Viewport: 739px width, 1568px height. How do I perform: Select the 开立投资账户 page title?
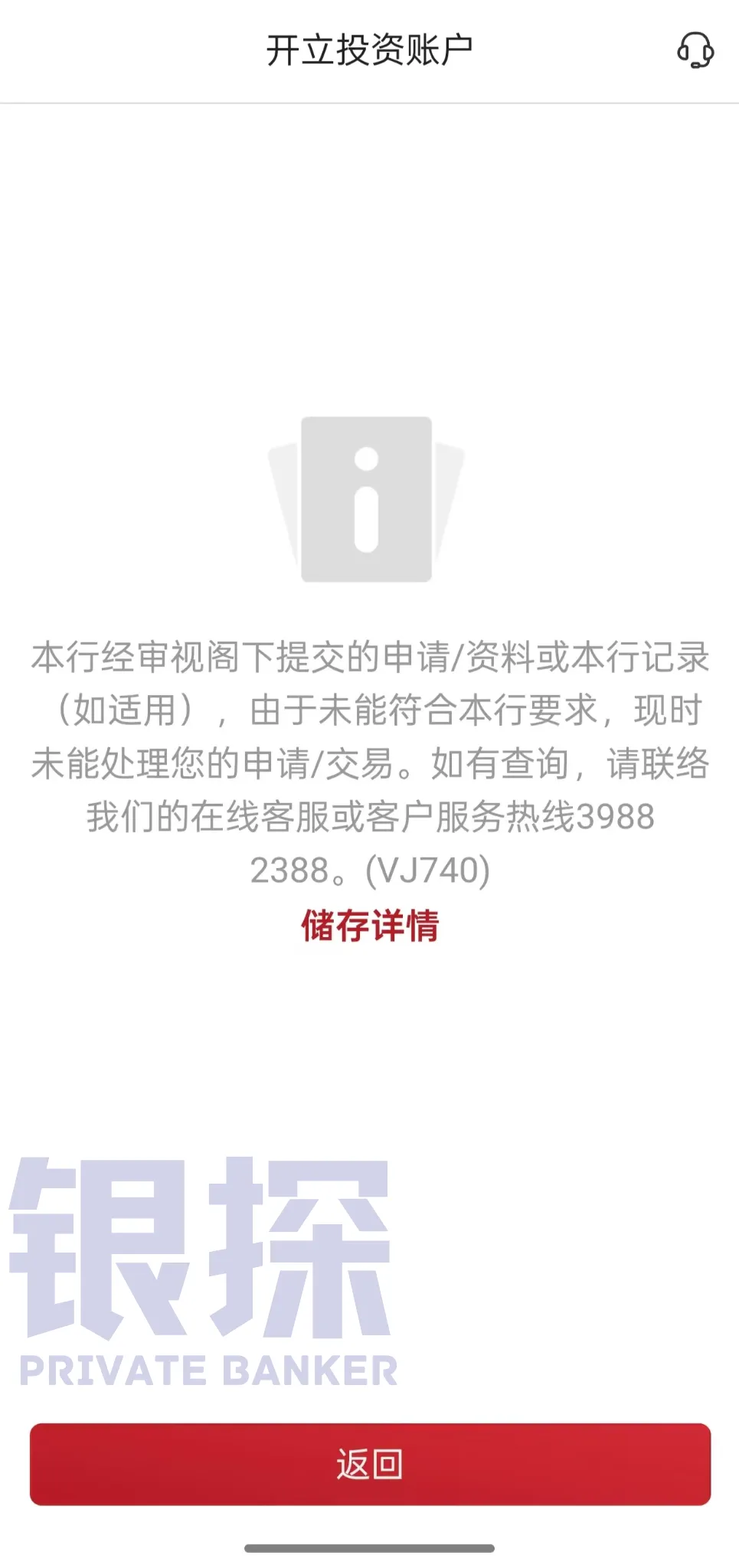[369, 46]
